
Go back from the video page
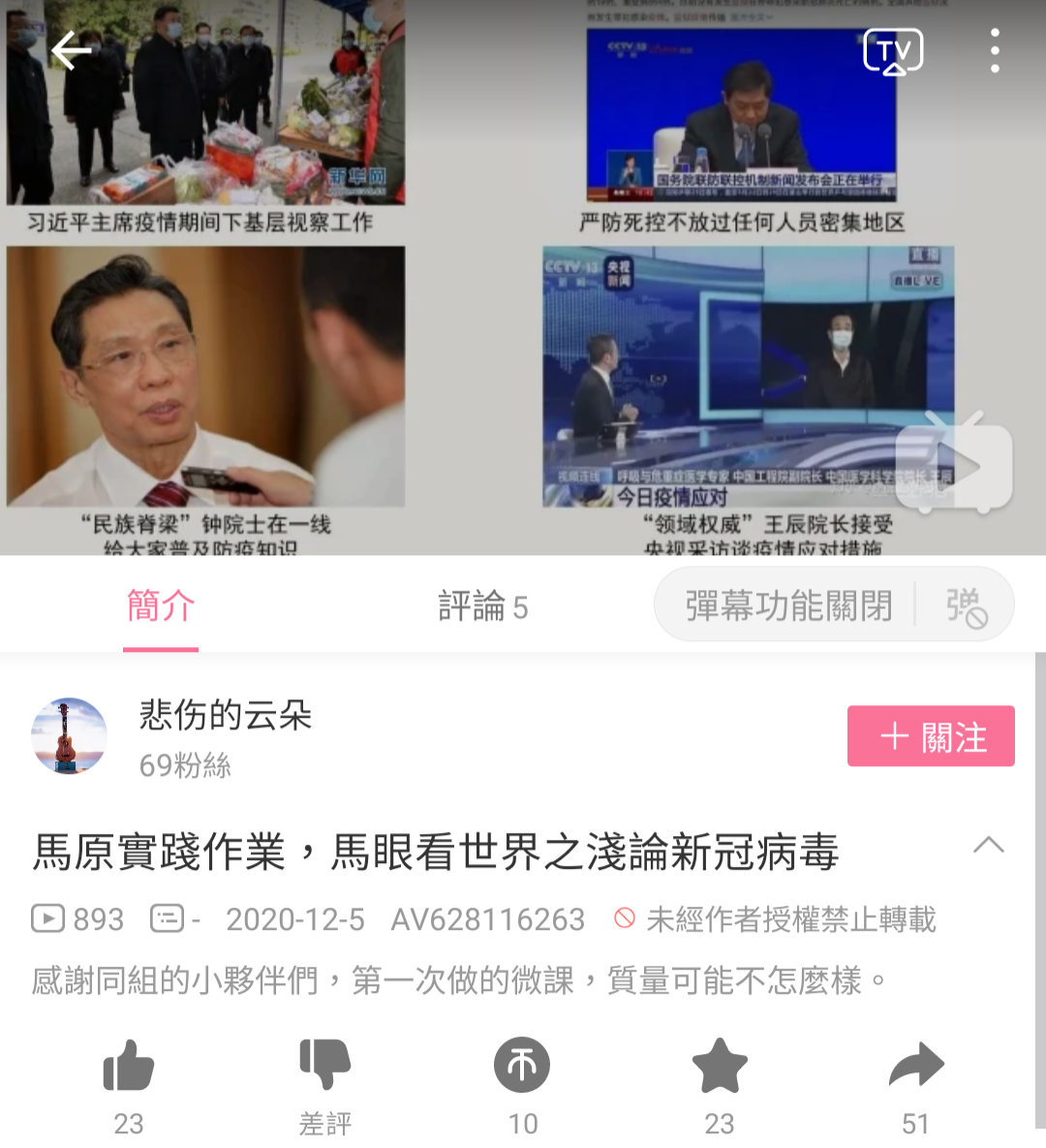pyautogui.click(x=71, y=50)
